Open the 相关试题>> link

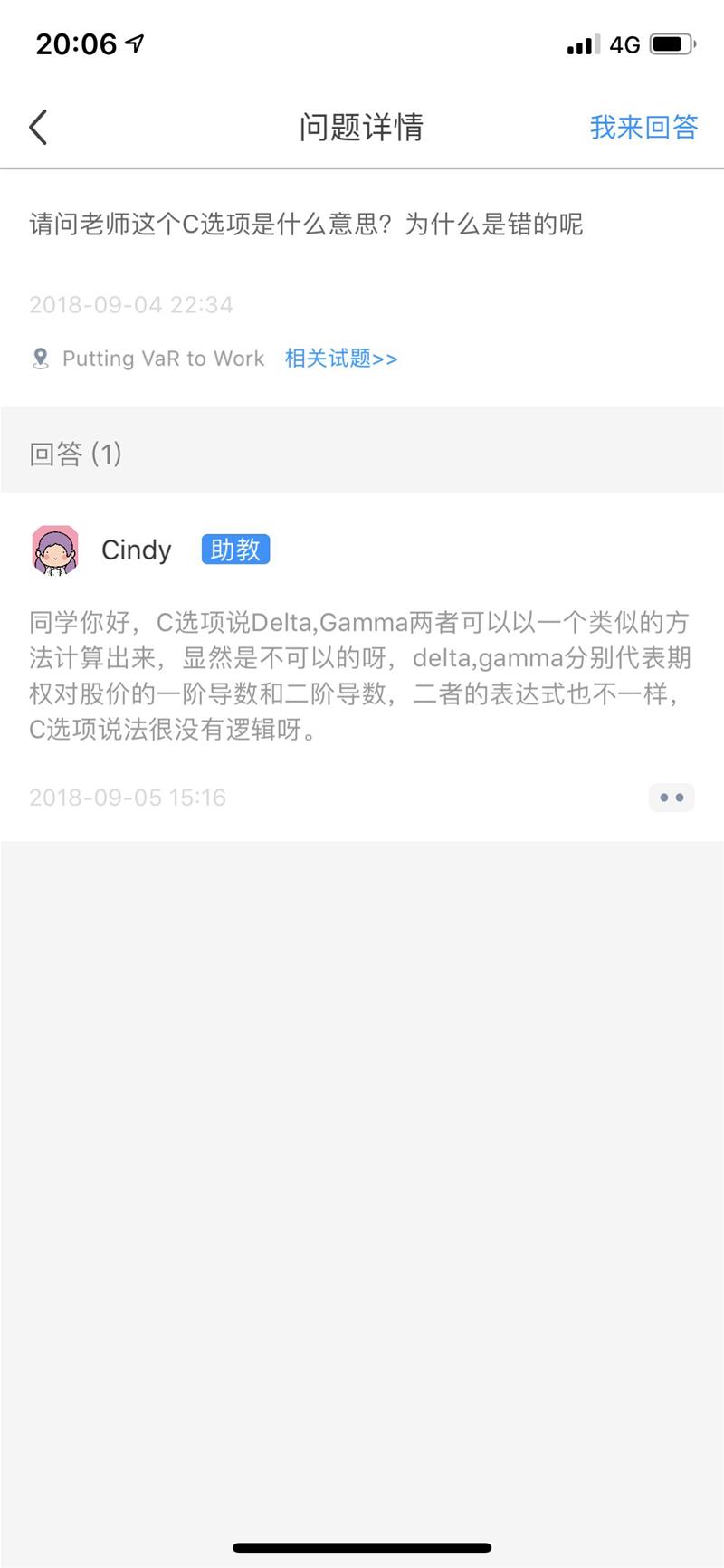coord(341,359)
